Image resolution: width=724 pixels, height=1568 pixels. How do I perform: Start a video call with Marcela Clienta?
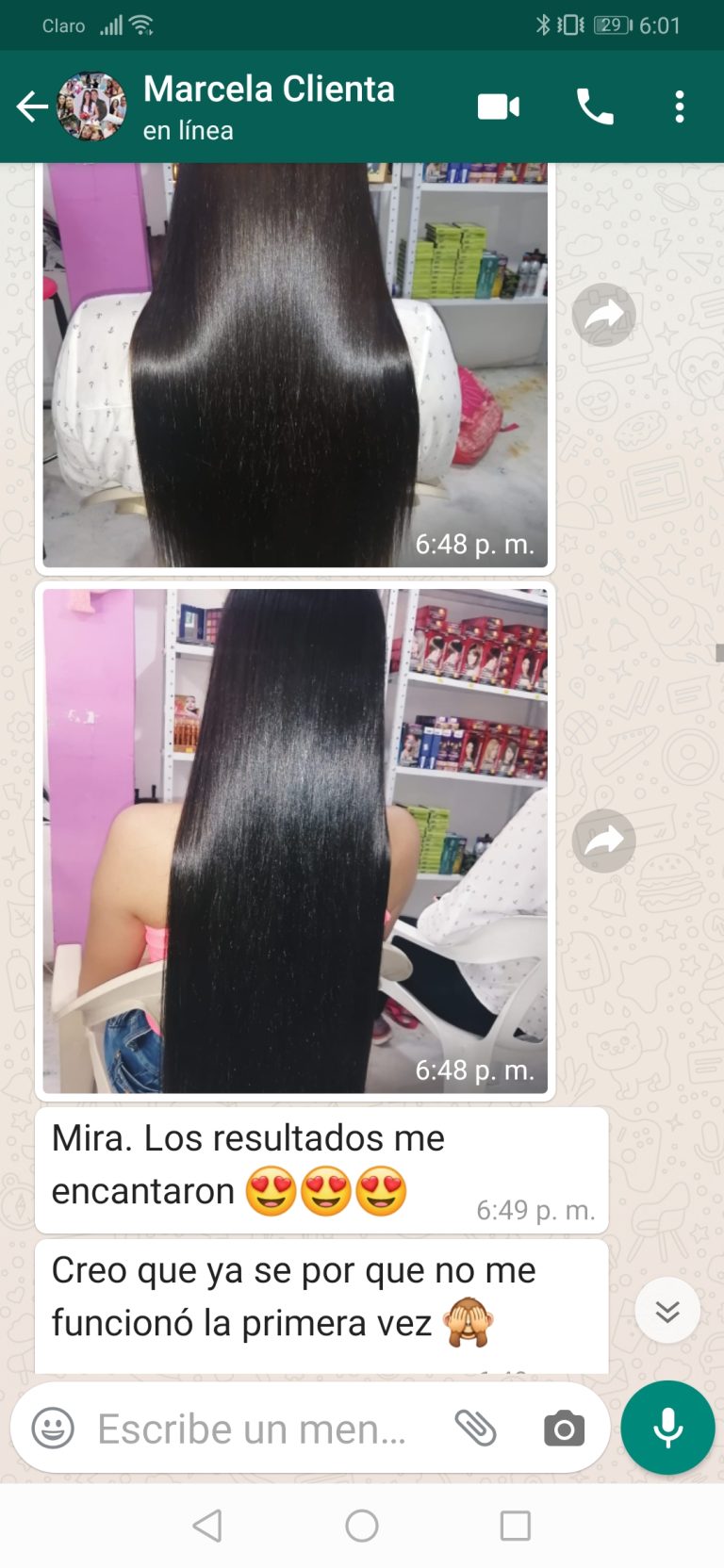(499, 106)
